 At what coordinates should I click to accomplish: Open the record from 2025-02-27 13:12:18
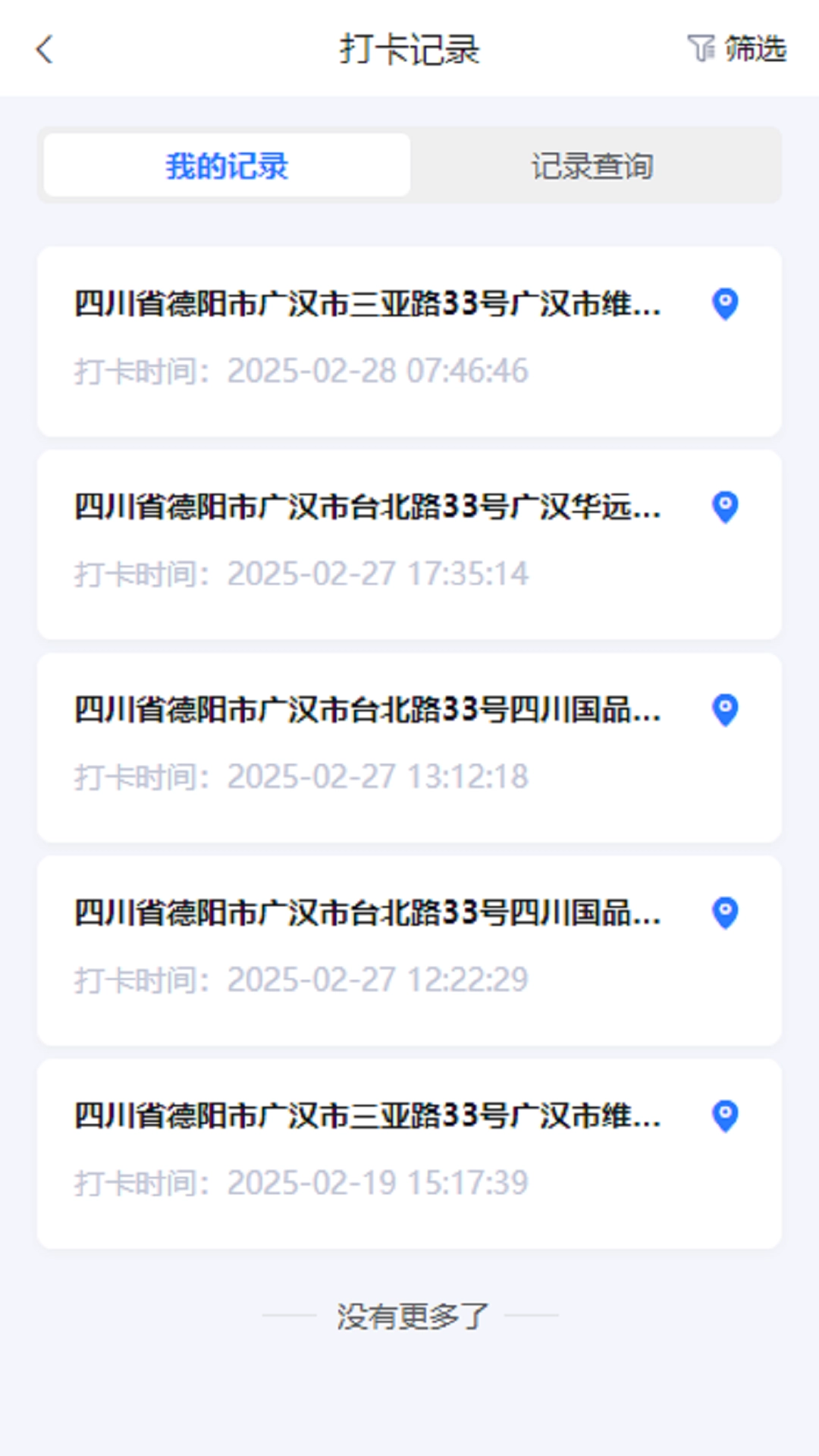tap(367, 747)
